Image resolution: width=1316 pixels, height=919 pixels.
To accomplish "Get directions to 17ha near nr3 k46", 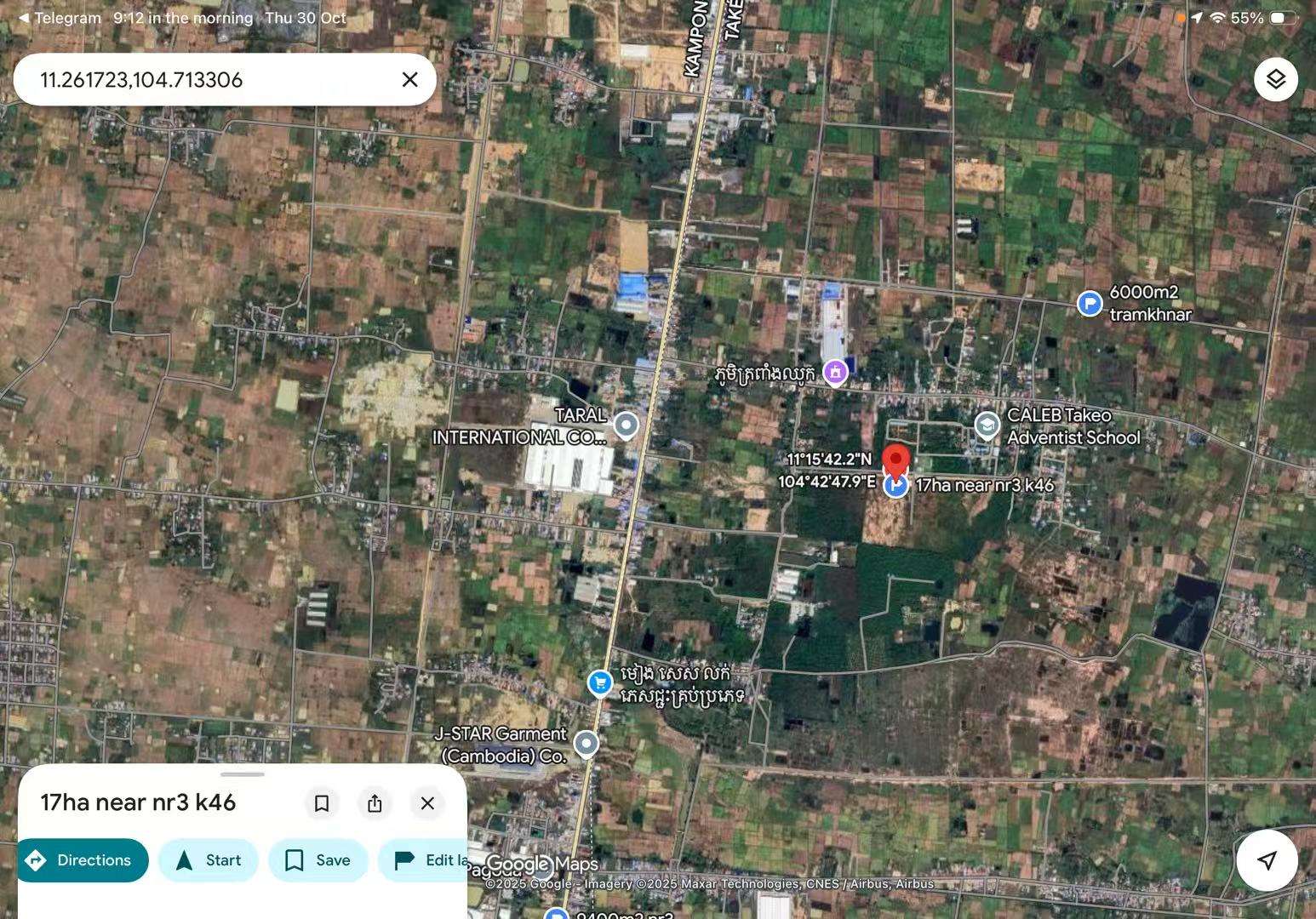I will [x=83, y=860].
